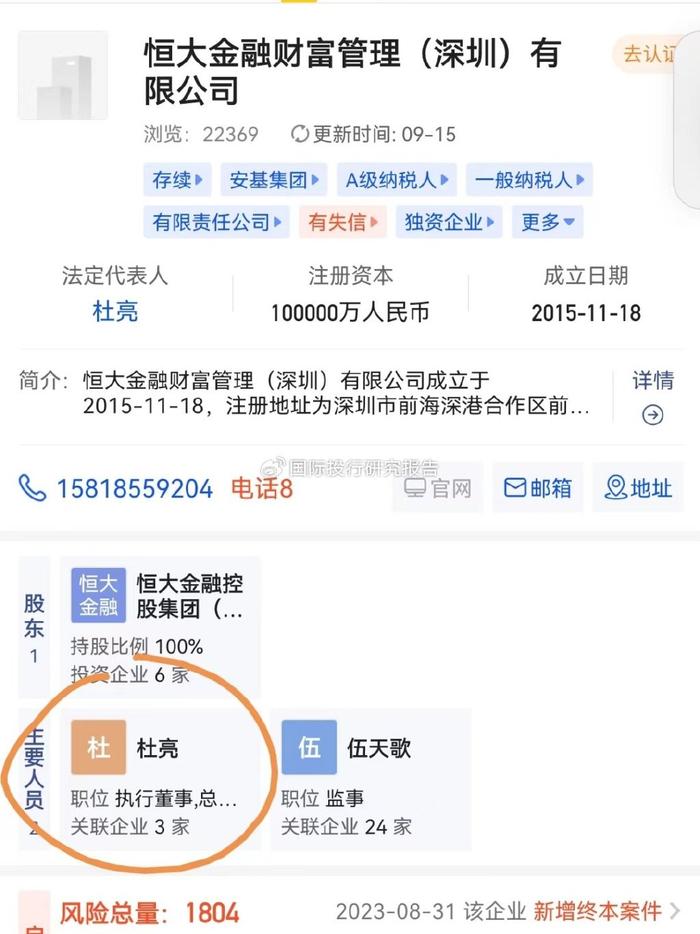View the 有失信 warning tag
Image resolution: width=700 pixels, height=934 pixels.
pyautogui.click(x=343, y=222)
